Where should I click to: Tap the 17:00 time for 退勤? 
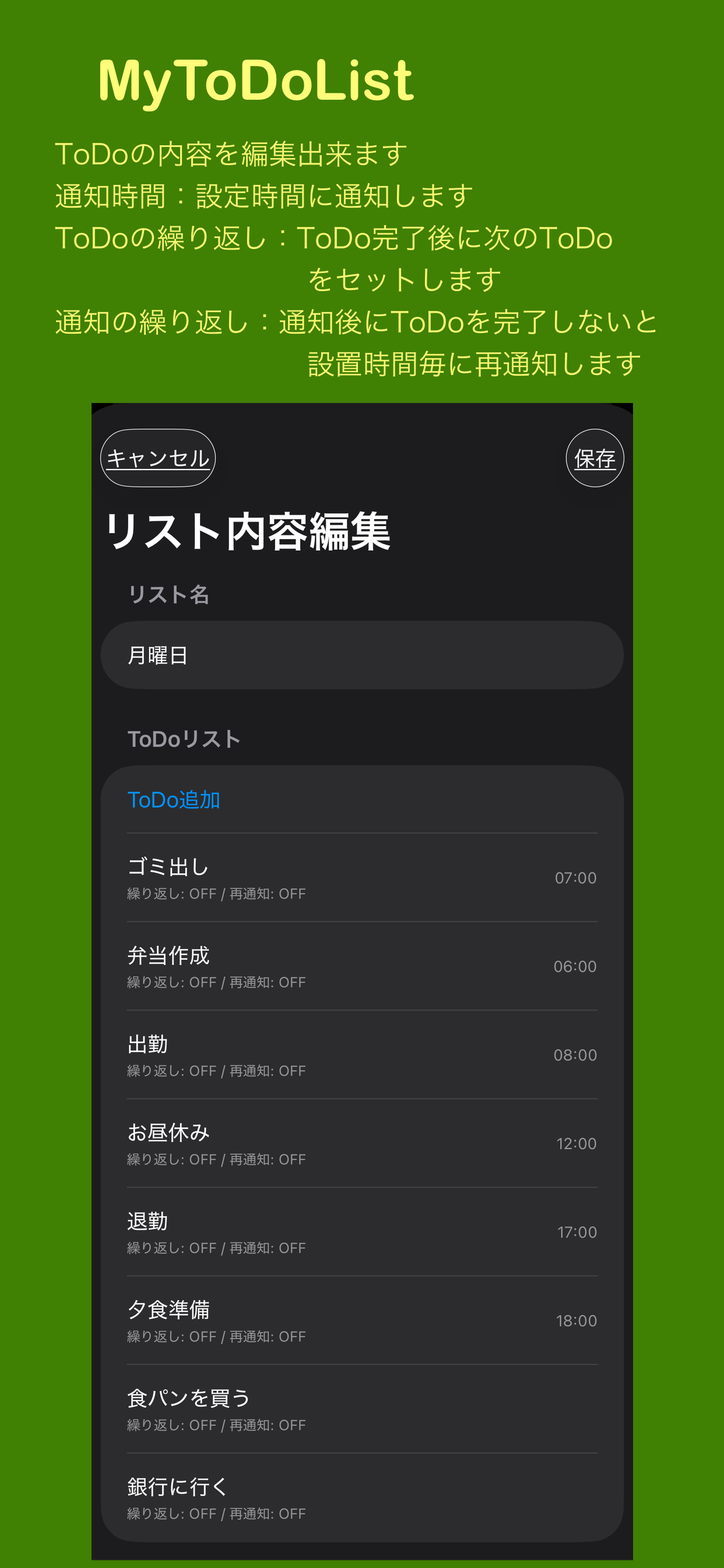[575, 1231]
